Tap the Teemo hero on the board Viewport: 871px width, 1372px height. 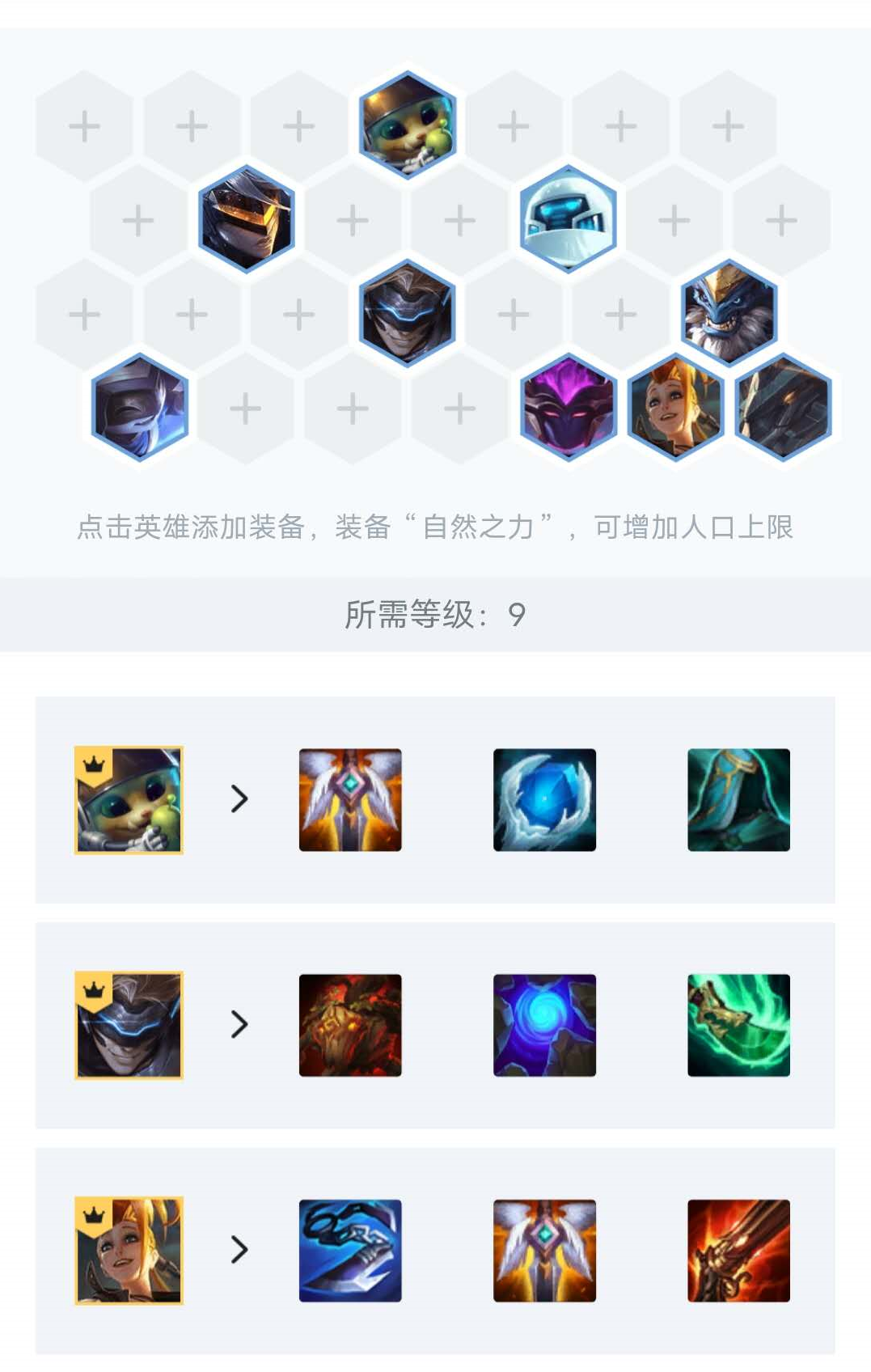click(x=407, y=125)
